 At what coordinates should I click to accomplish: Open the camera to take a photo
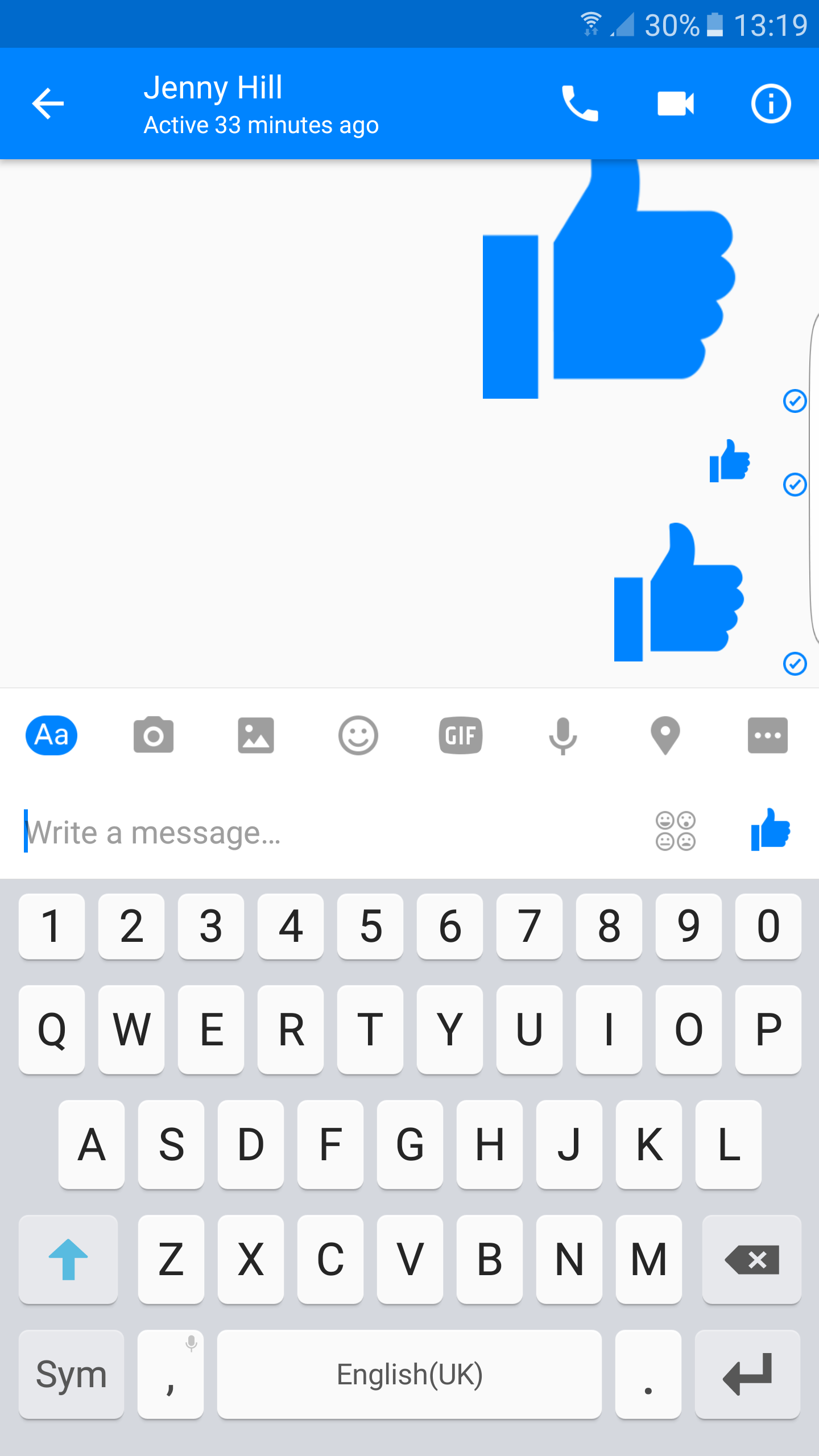pos(154,735)
